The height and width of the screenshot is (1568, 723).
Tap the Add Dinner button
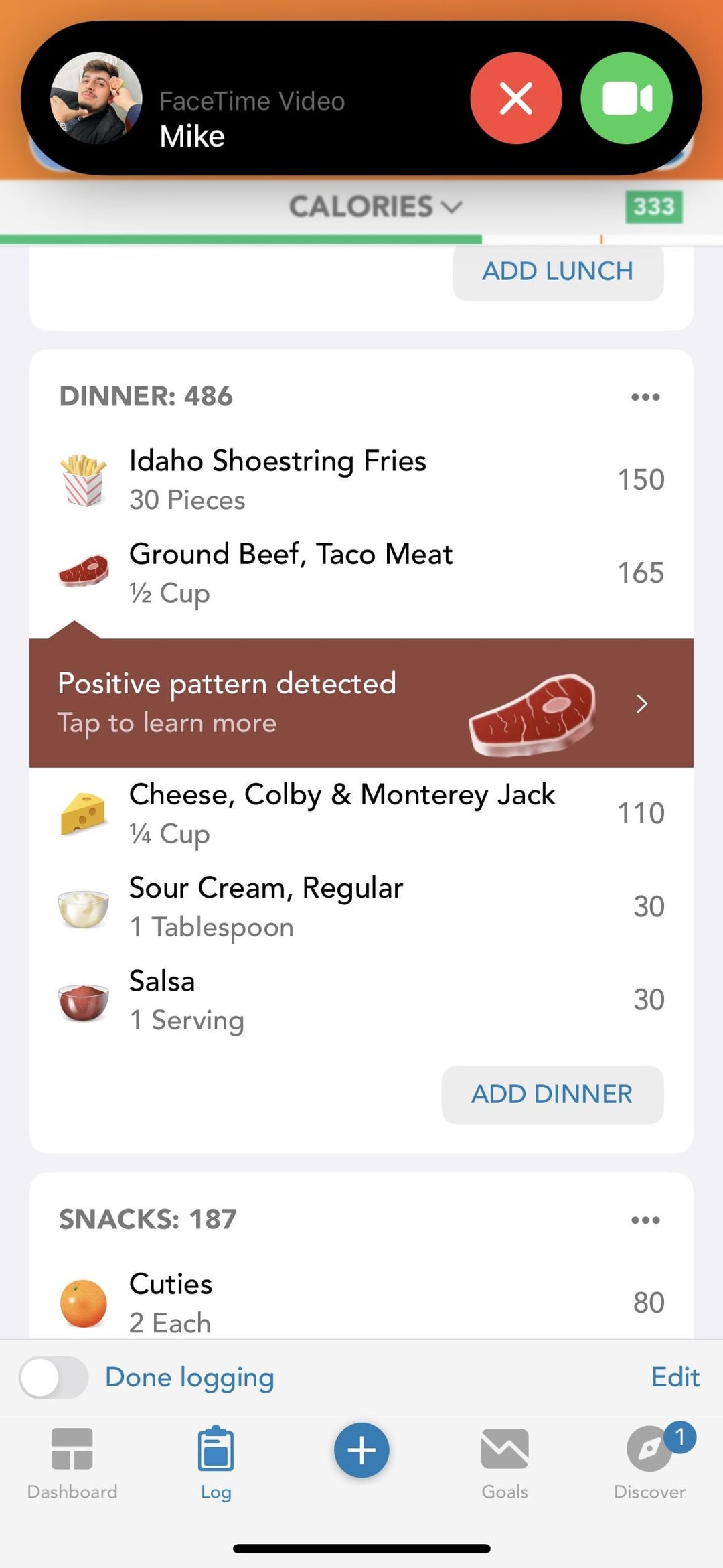point(552,1094)
